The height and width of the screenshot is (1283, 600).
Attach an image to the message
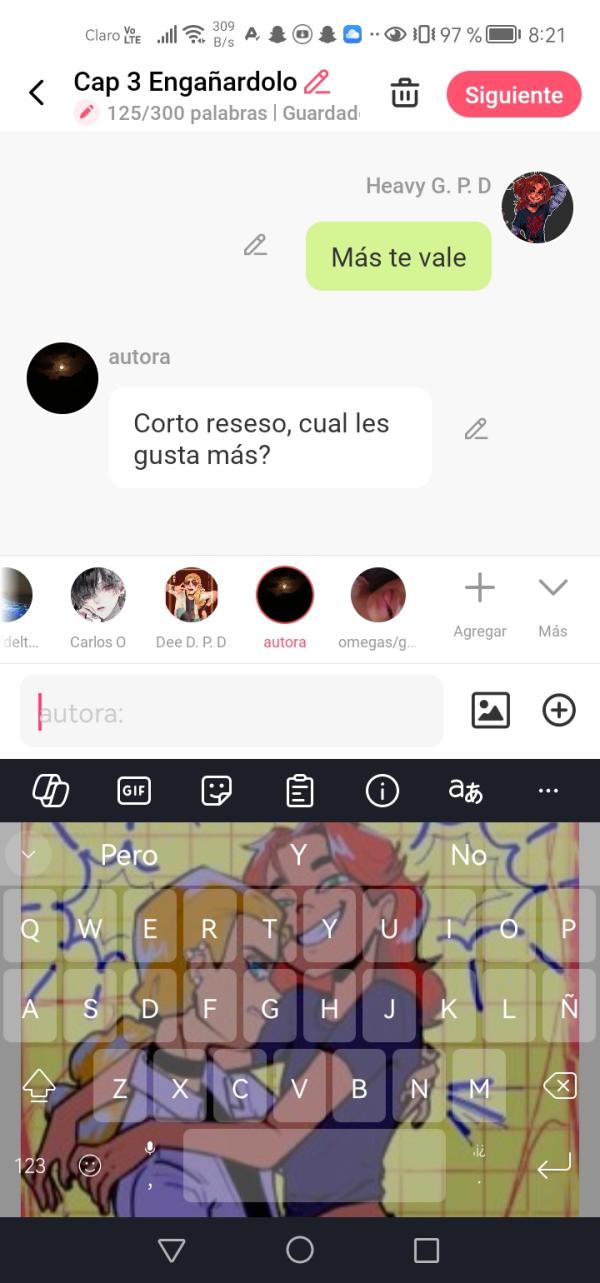pos(490,710)
